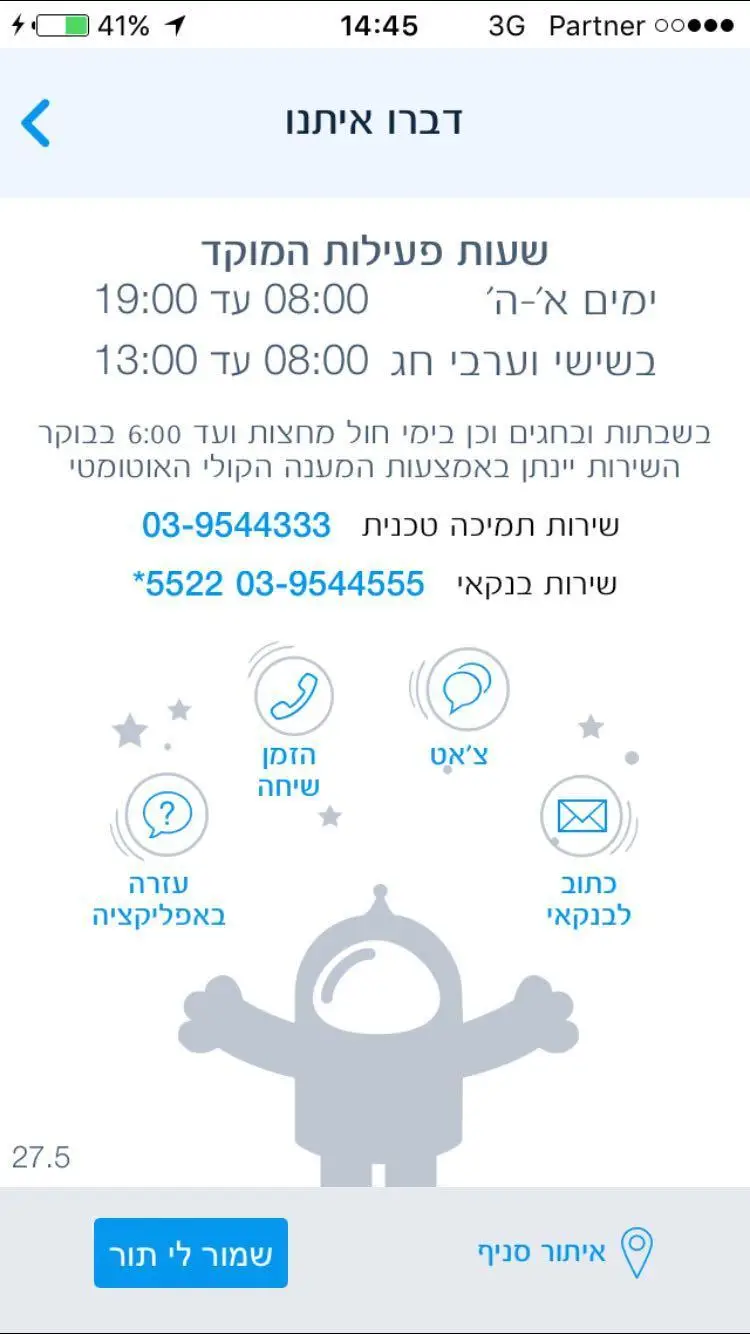
Task: Go back using the blue arrow
Action: (36, 123)
